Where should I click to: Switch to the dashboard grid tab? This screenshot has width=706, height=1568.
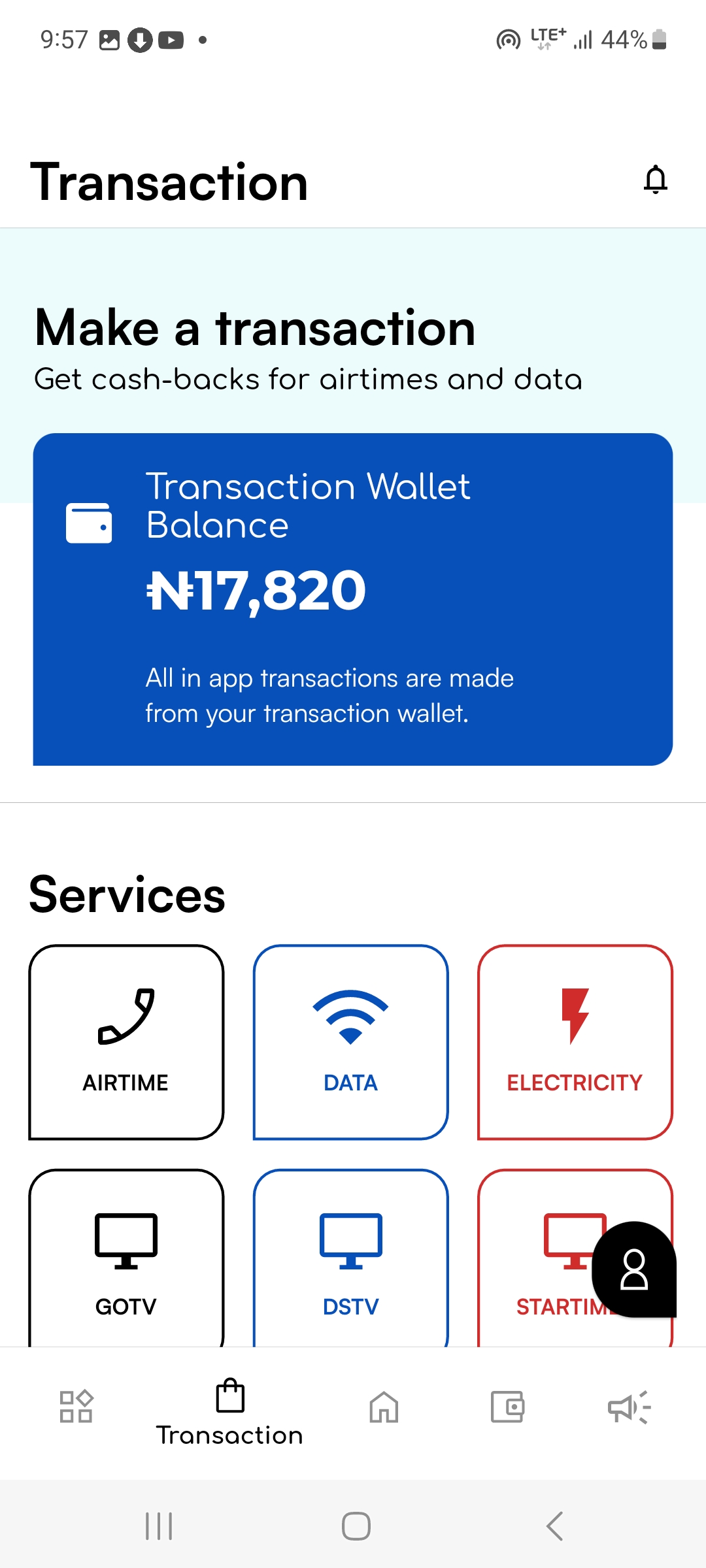point(76,1406)
